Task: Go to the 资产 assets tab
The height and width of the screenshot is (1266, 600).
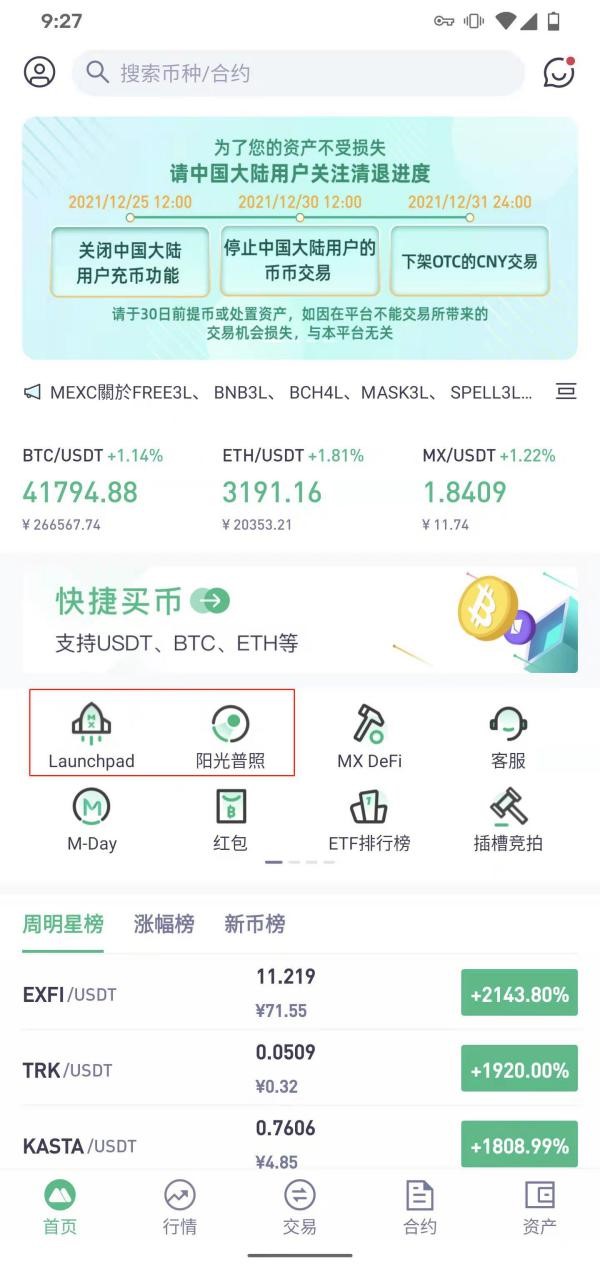Action: coord(539,1208)
